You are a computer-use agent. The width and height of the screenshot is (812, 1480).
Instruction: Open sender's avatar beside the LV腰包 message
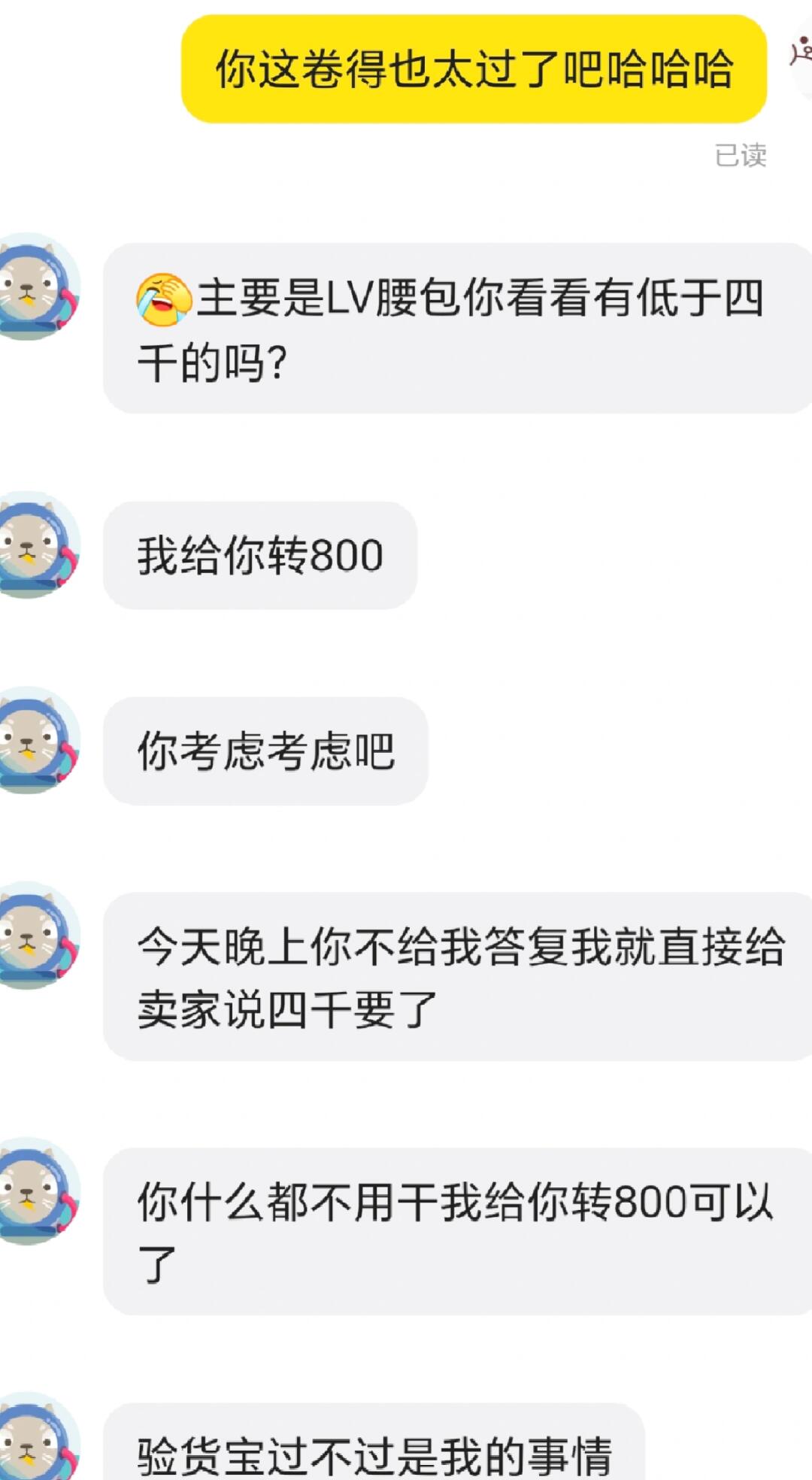click(34, 287)
